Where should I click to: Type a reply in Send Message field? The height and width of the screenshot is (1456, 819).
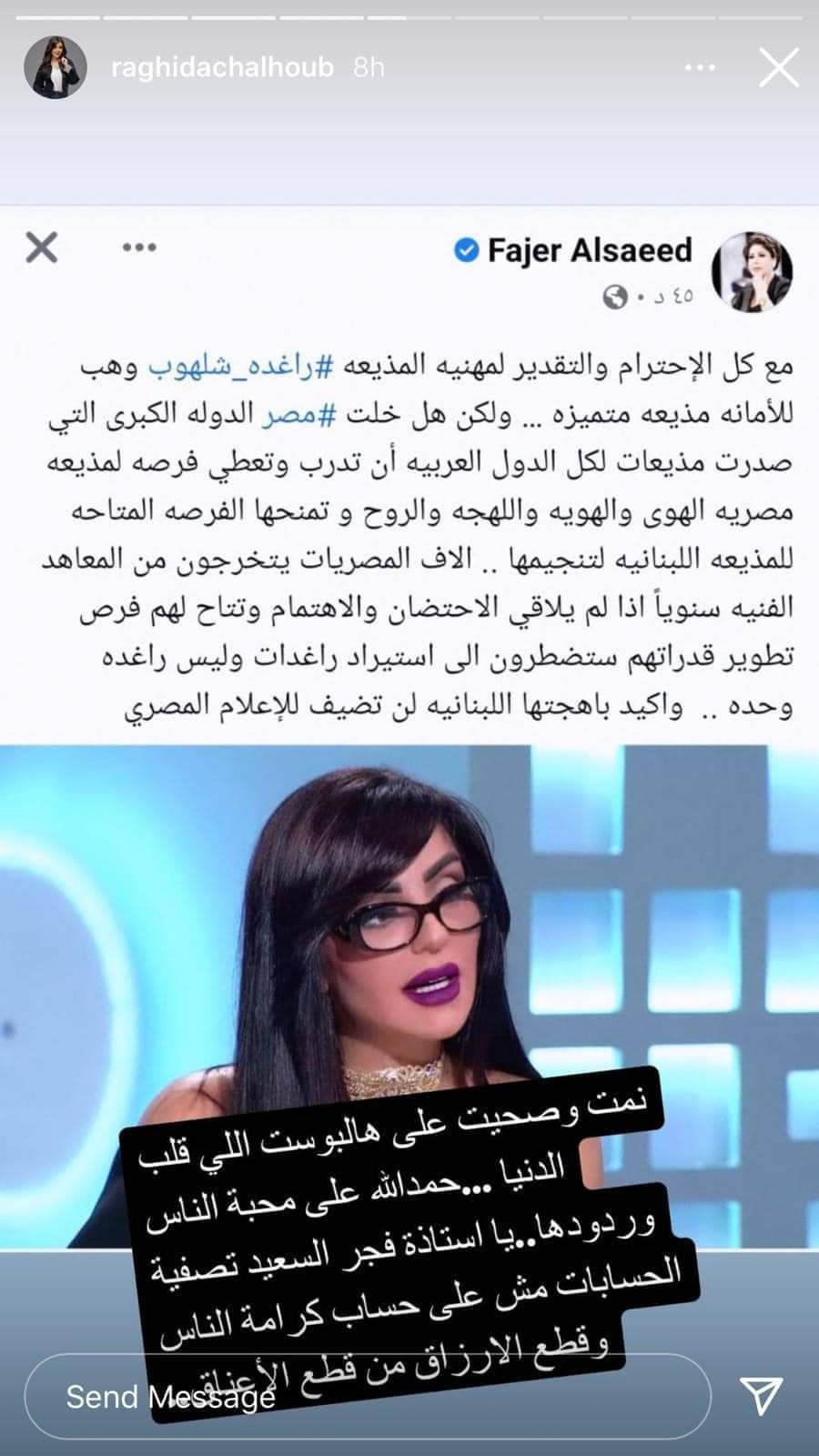pos(364,1397)
